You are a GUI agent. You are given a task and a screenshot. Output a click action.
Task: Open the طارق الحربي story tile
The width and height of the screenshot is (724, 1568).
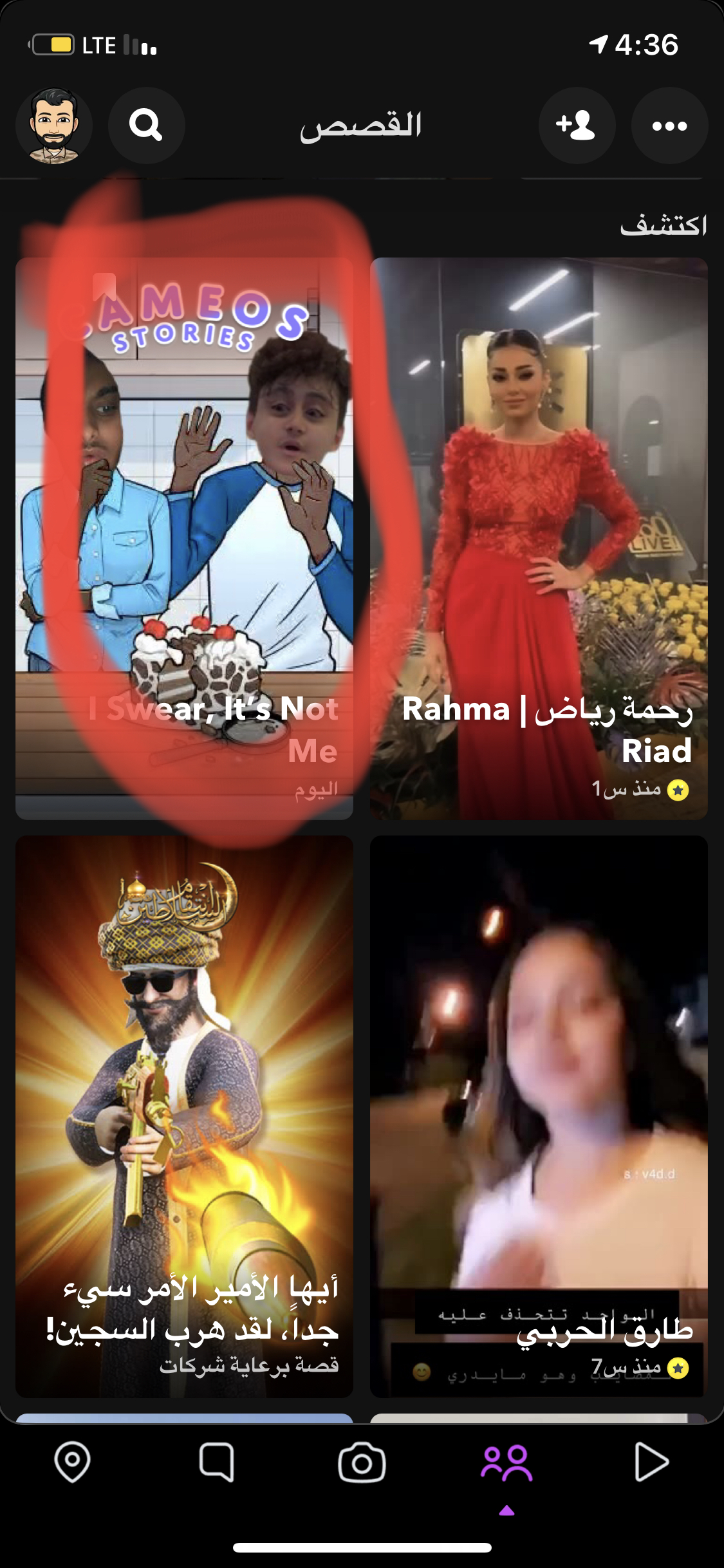click(539, 1116)
